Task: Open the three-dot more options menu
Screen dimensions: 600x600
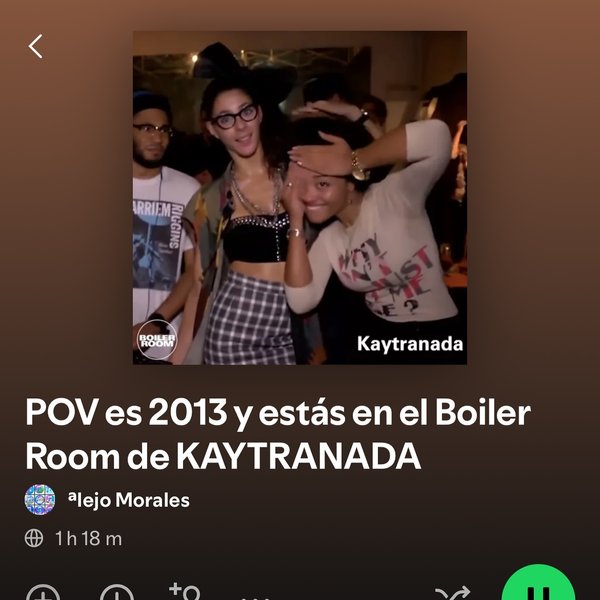Action: 256,596
